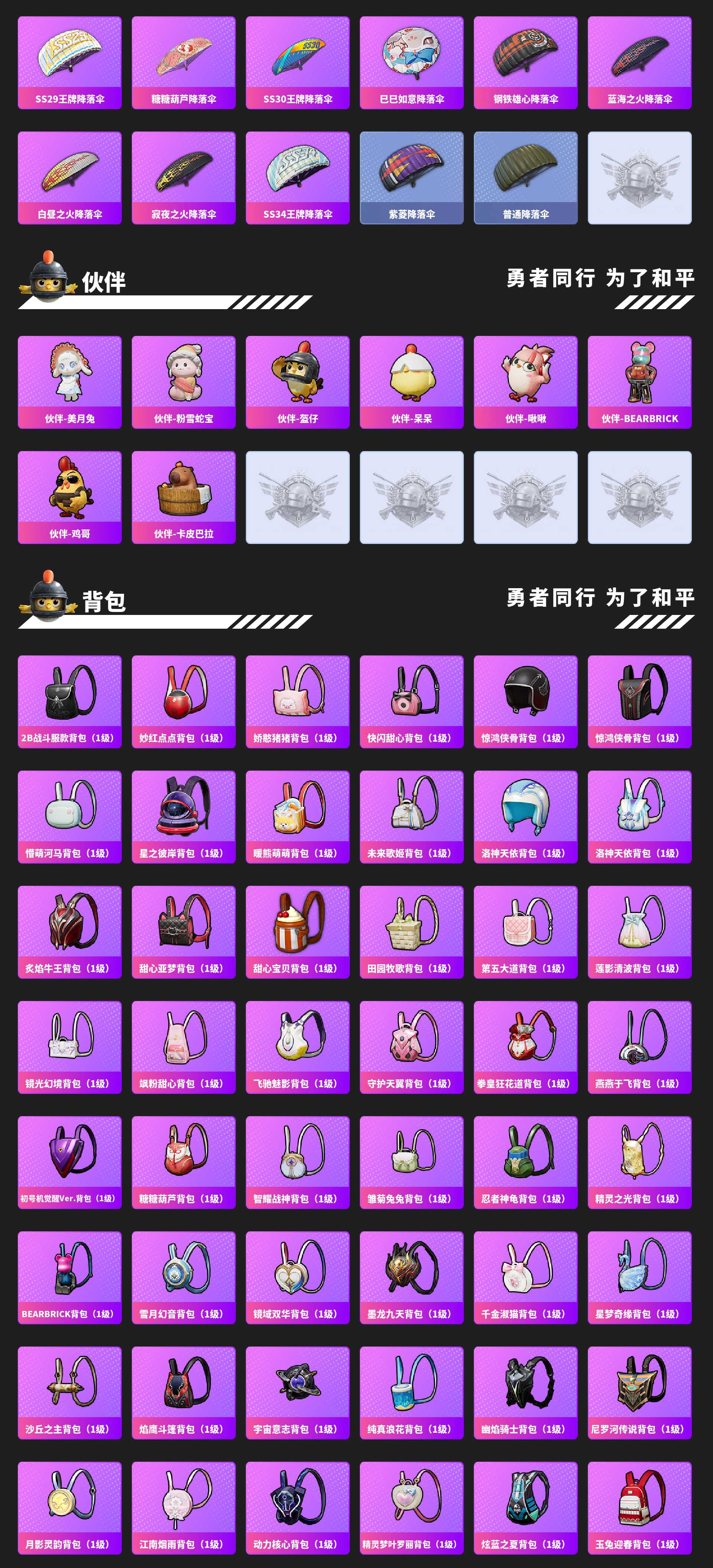Click the helmet chick icon beside 背包 header
This screenshot has width=713, height=1568.
[x=48, y=602]
